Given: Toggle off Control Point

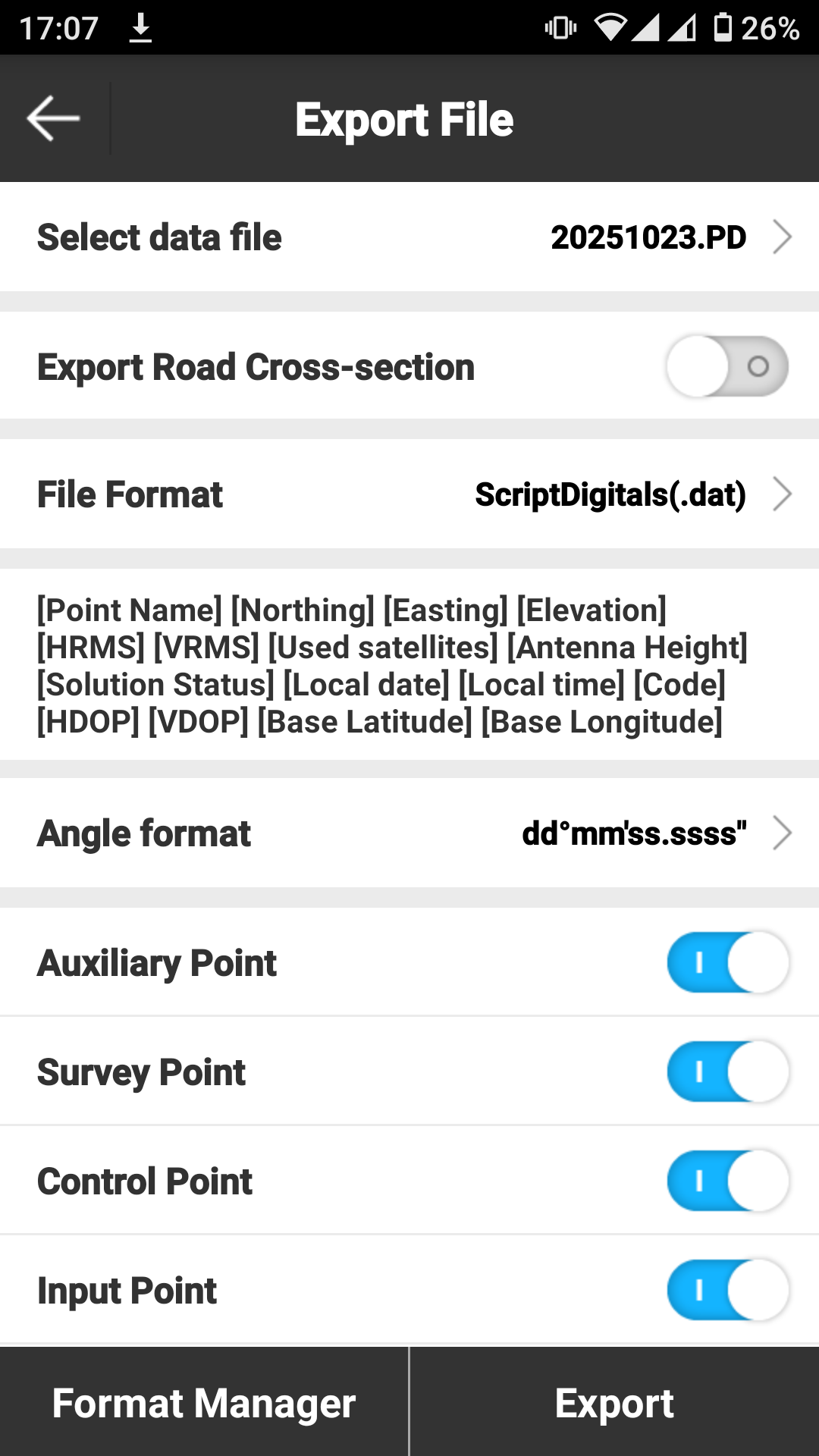Looking at the screenshot, I should pos(726,1181).
